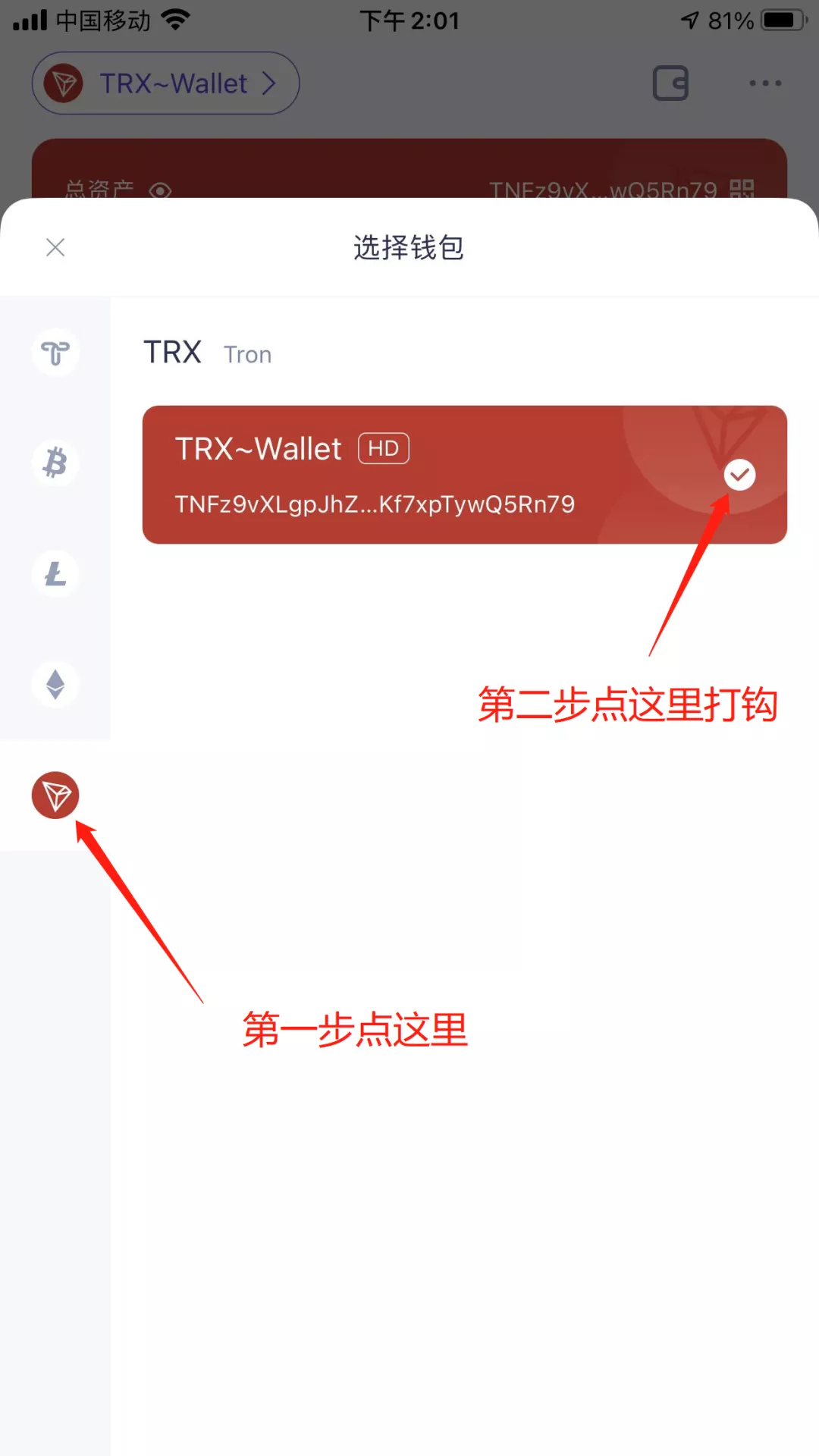Screen dimensions: 819x1456
Task: Select the TRX~Wallet card
Action: click(x=465, y=475)
